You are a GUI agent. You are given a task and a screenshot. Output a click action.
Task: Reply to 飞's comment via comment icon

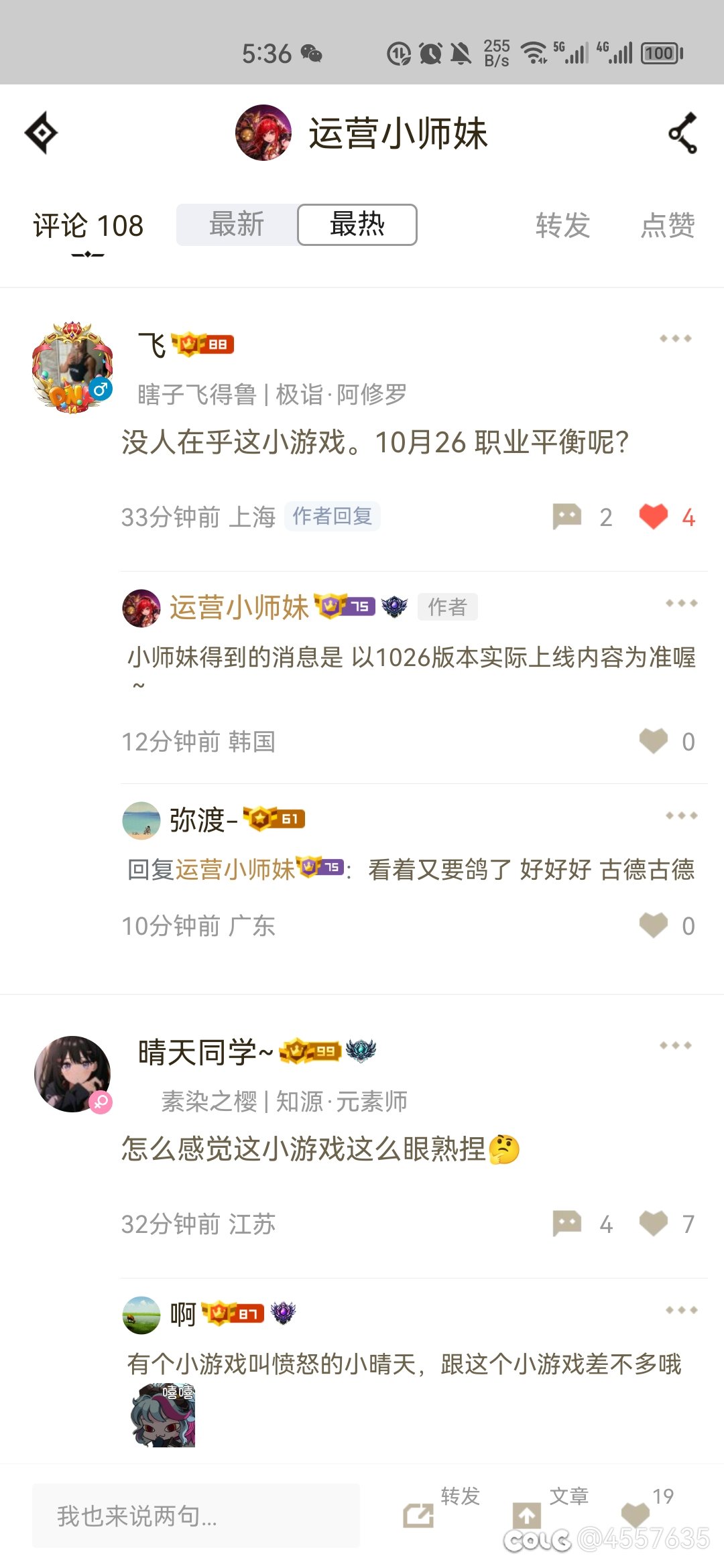pos(567,517)
